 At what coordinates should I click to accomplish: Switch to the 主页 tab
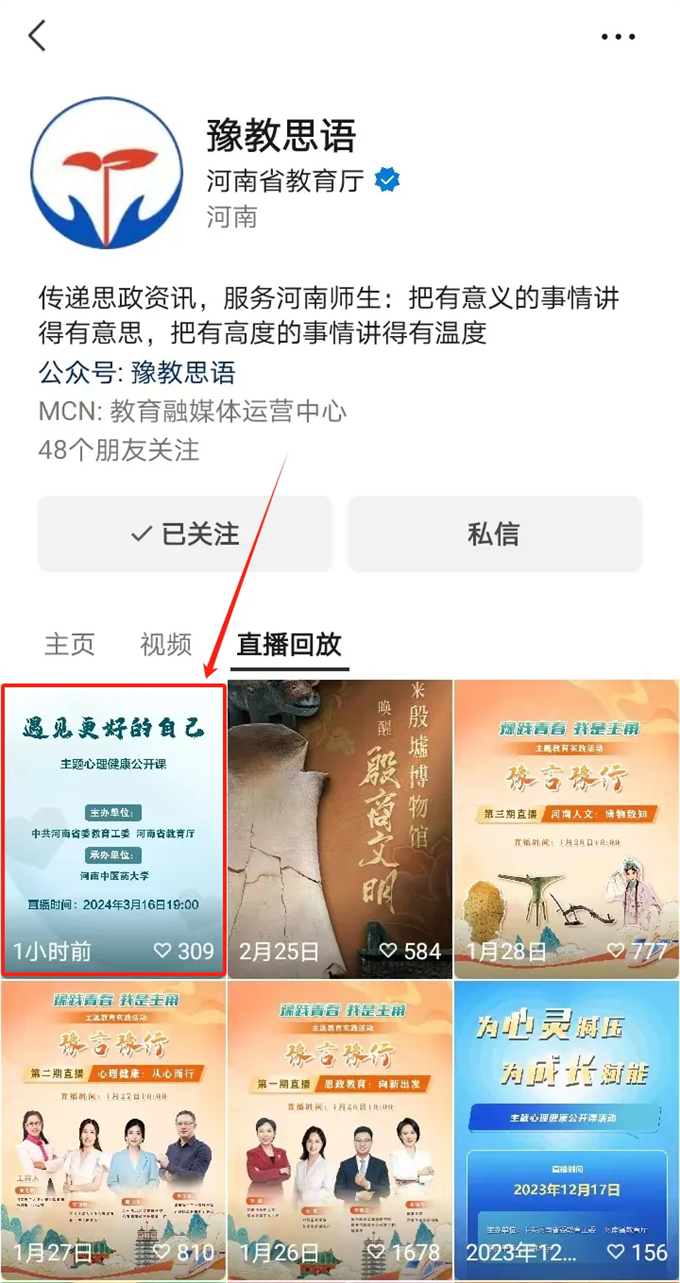click(70, 644)
